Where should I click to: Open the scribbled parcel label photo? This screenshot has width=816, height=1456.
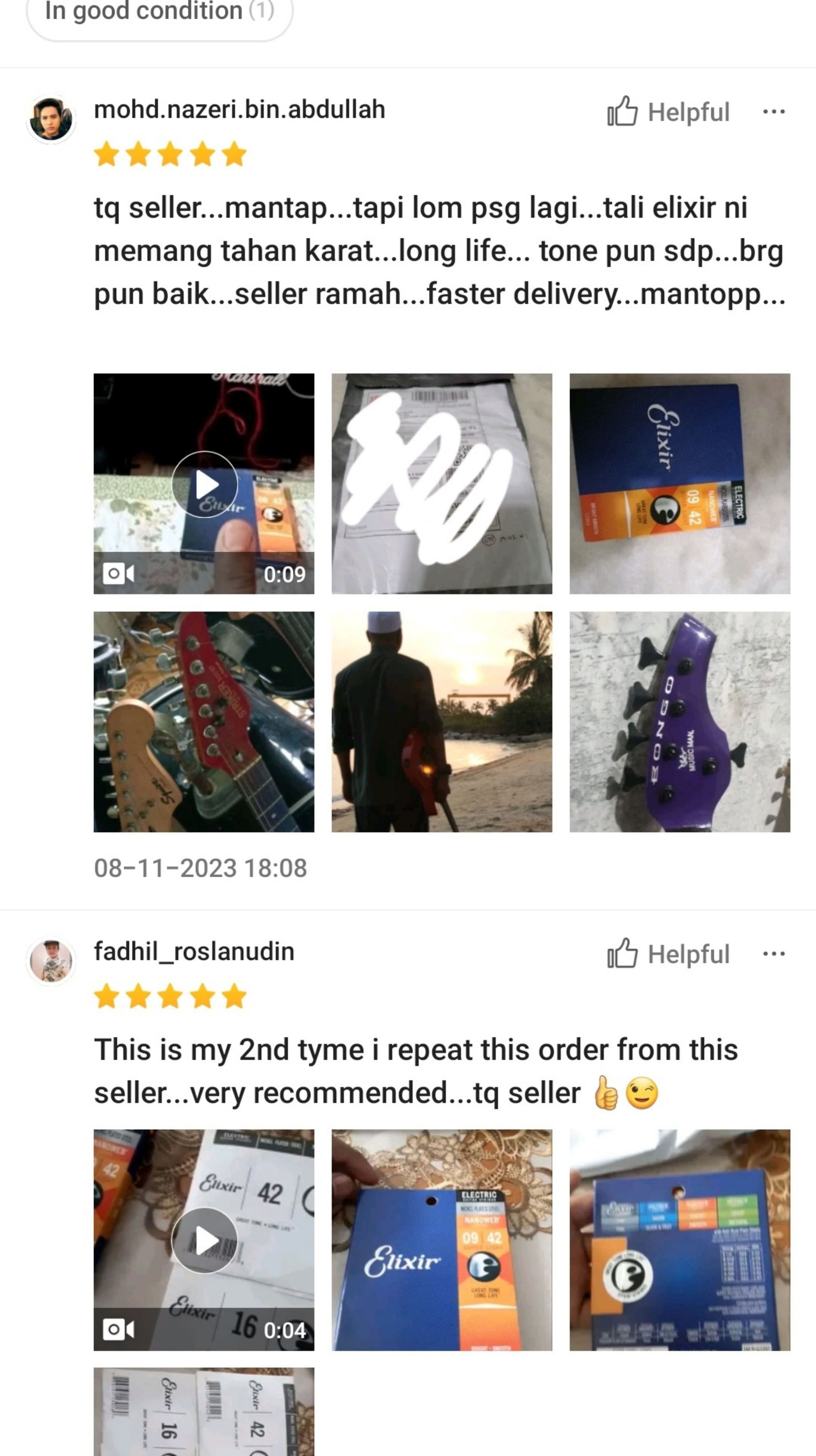(442, 483)
